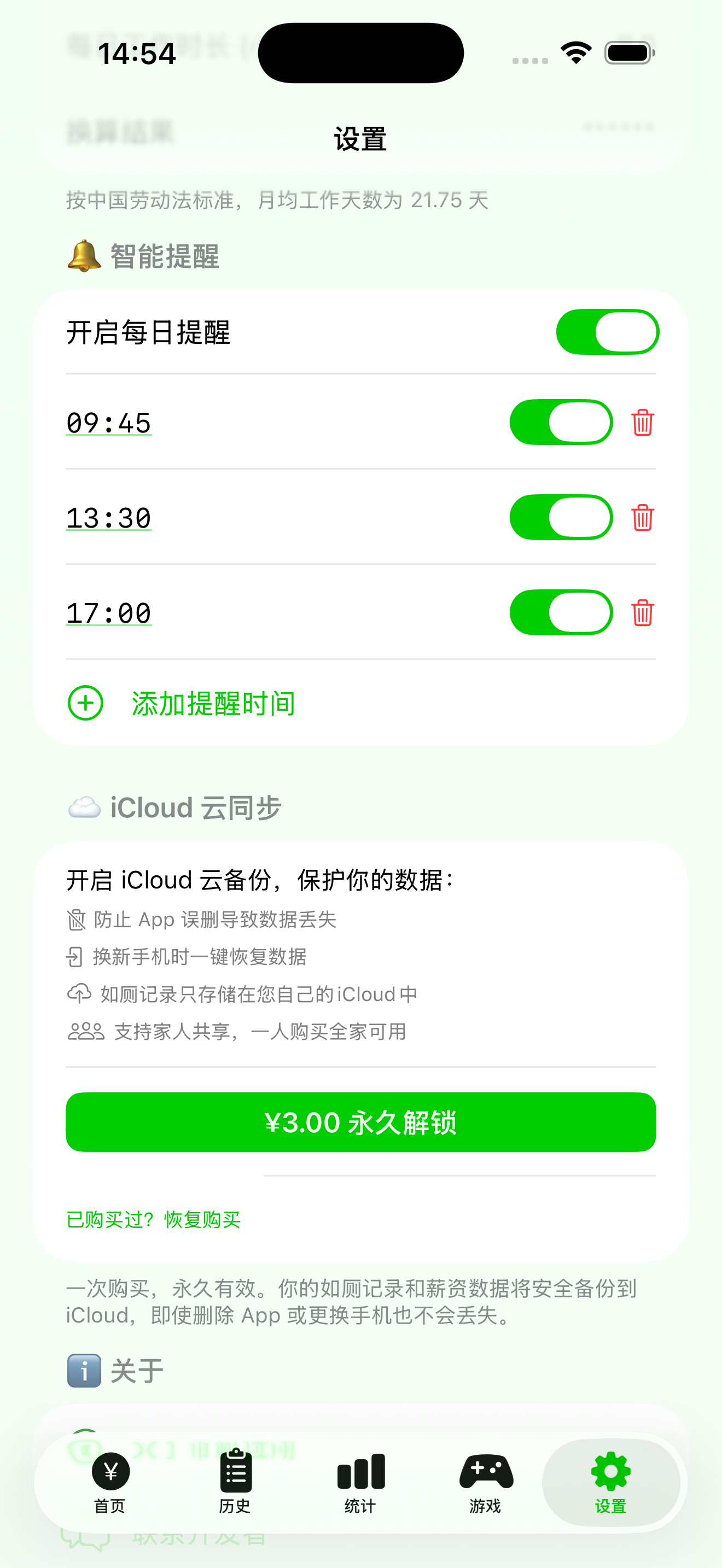Click the plus icon to add reminder time
Viewport: 722px width, 1568px height.
(x=85, y=704)
